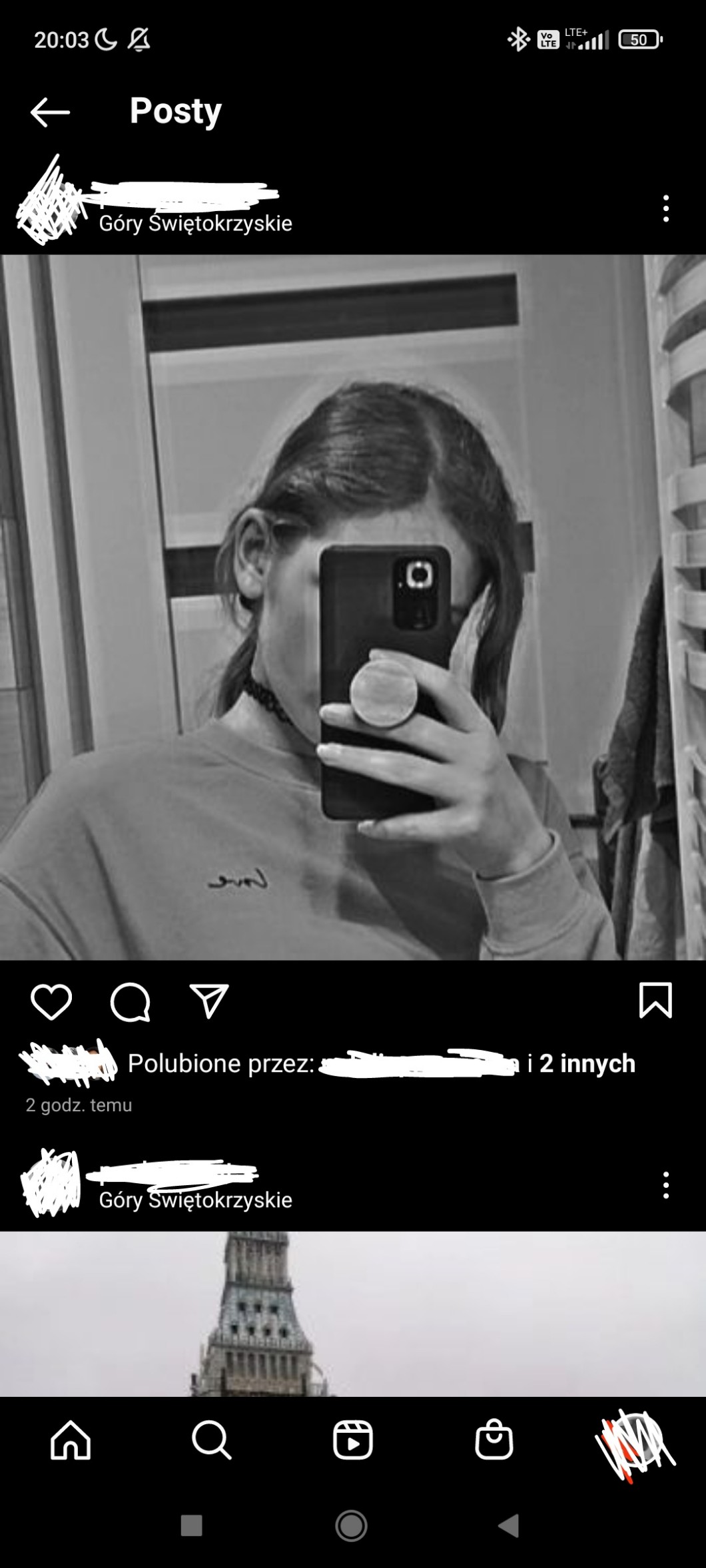Share the mirror selfie post
706x1568 pixels.
pos(209,1001)
